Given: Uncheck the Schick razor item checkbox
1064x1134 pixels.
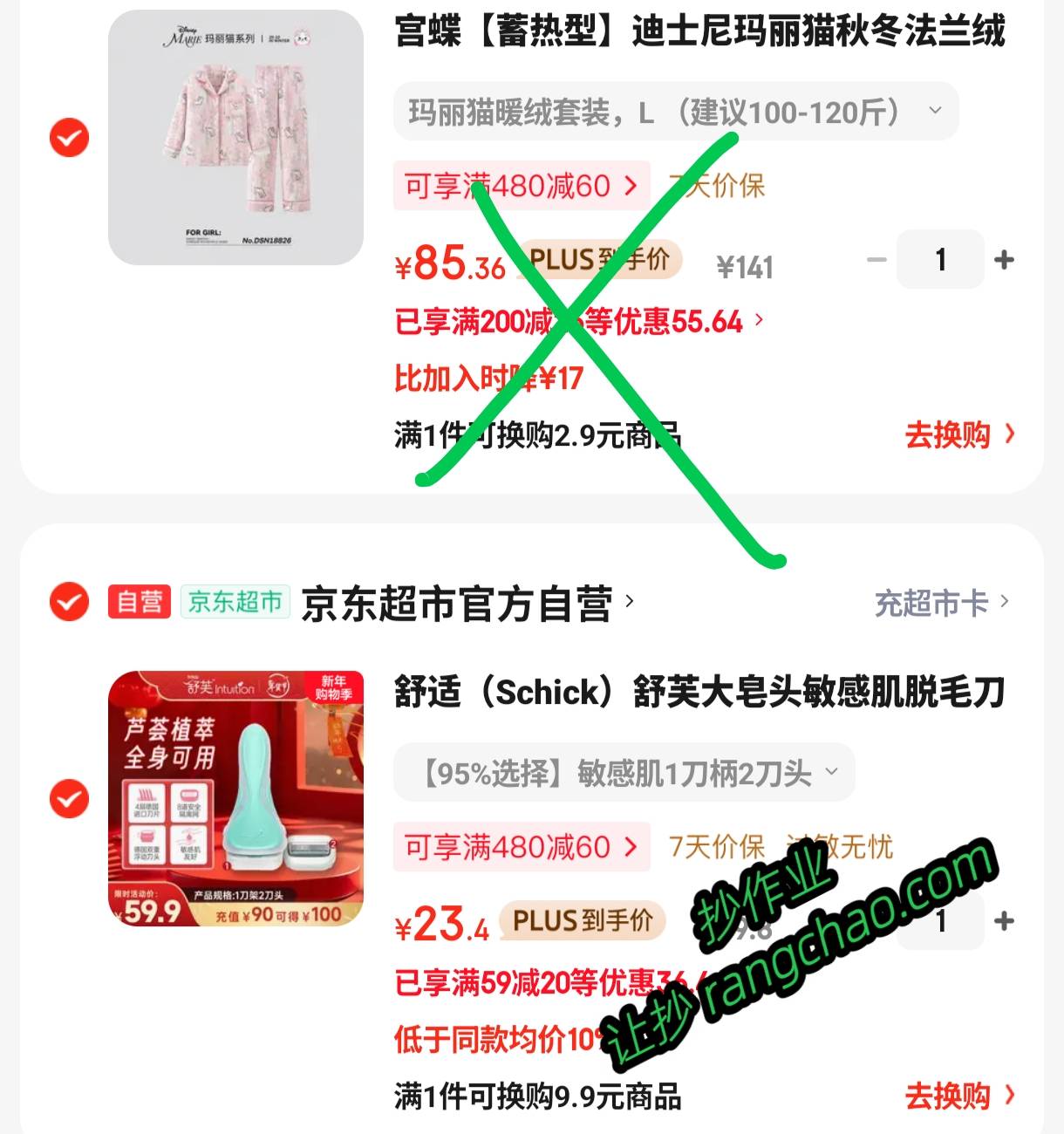Looking at the screenshot, I should coord(69,799).
